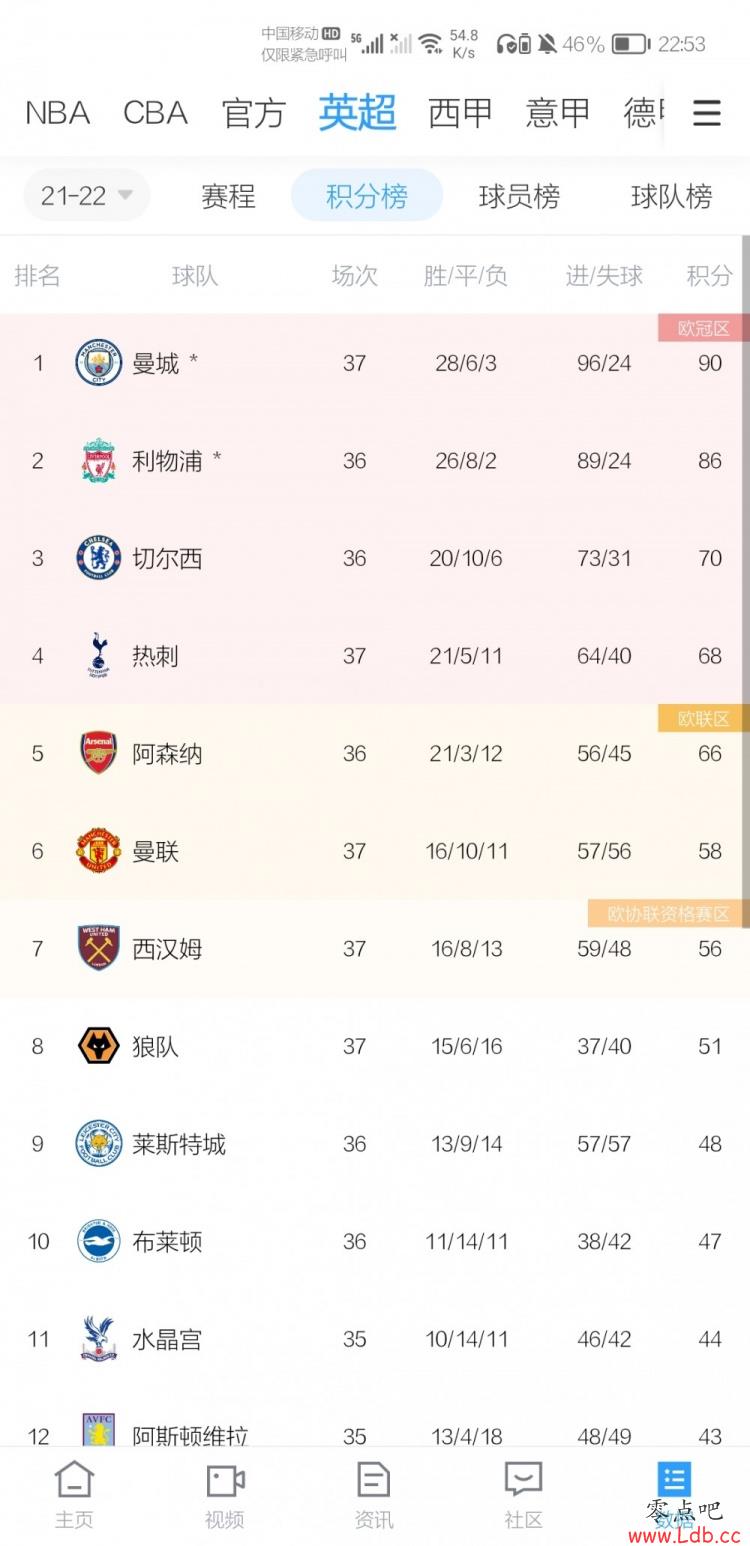Switch to the CBA tab
Viewport: 750px width, 1546px height.
(x=155, y=113)
